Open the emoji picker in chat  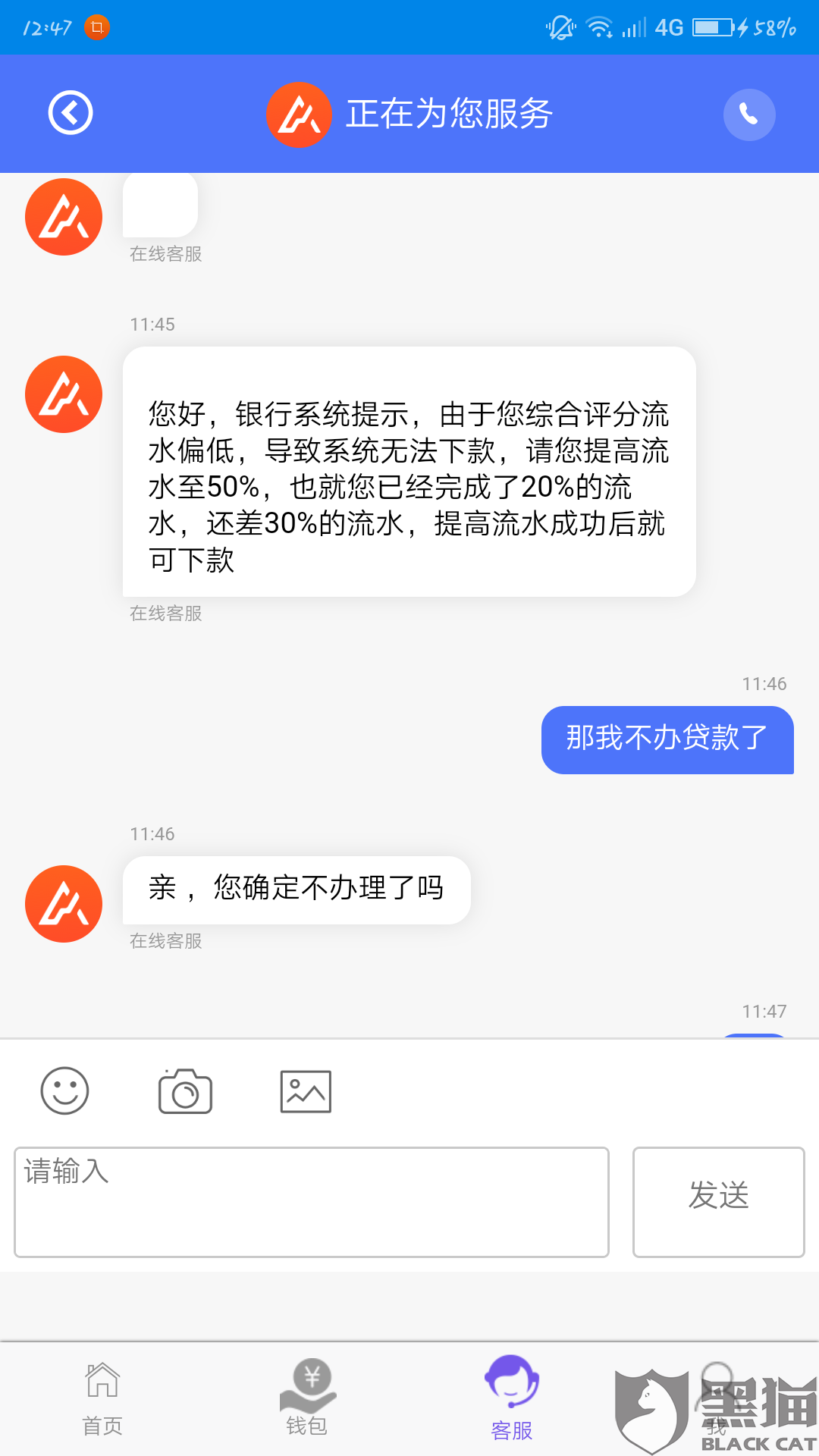(x=64, y=1092)
